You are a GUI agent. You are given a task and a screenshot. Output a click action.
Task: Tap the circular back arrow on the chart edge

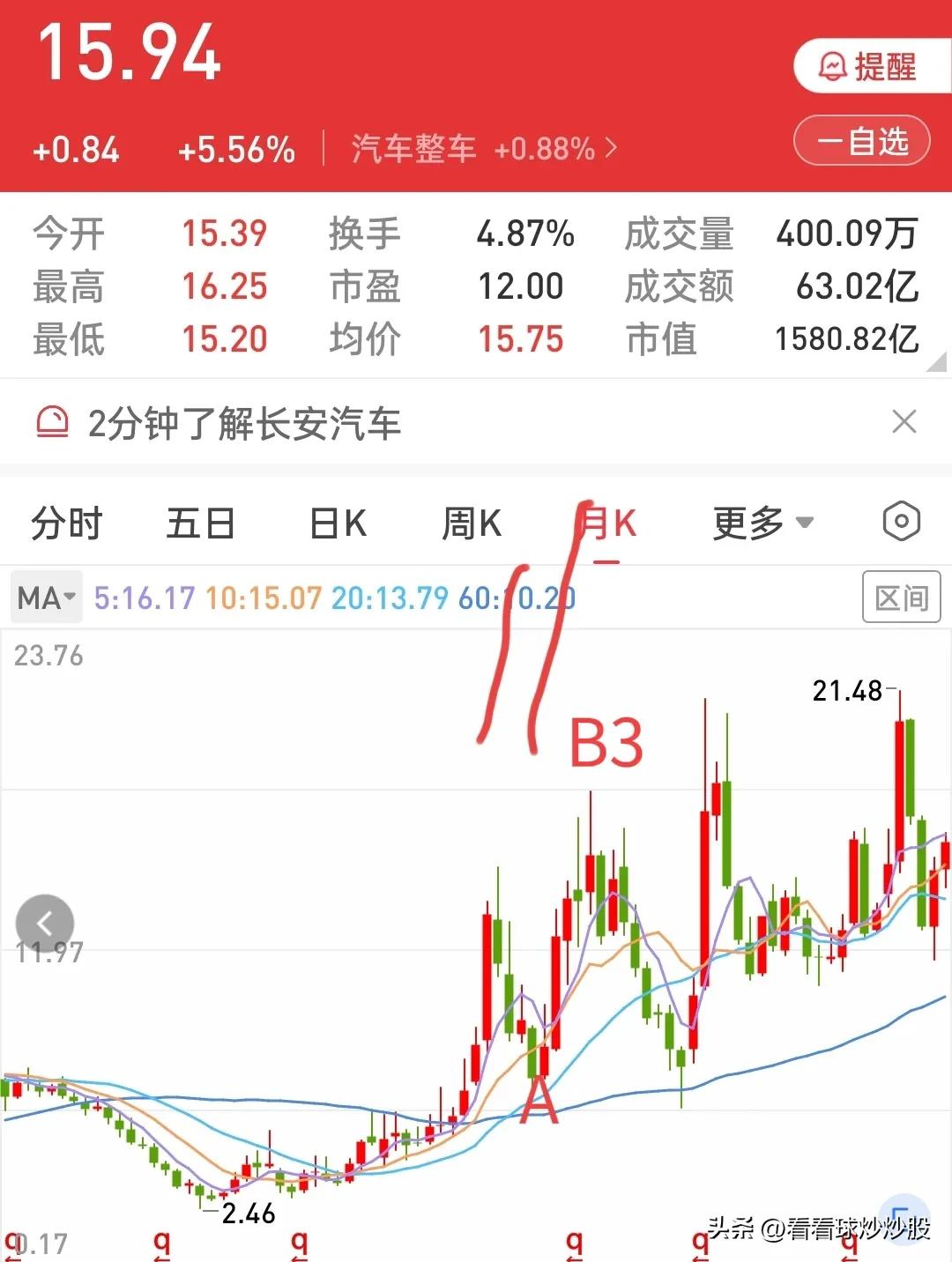tap(46, 923)
